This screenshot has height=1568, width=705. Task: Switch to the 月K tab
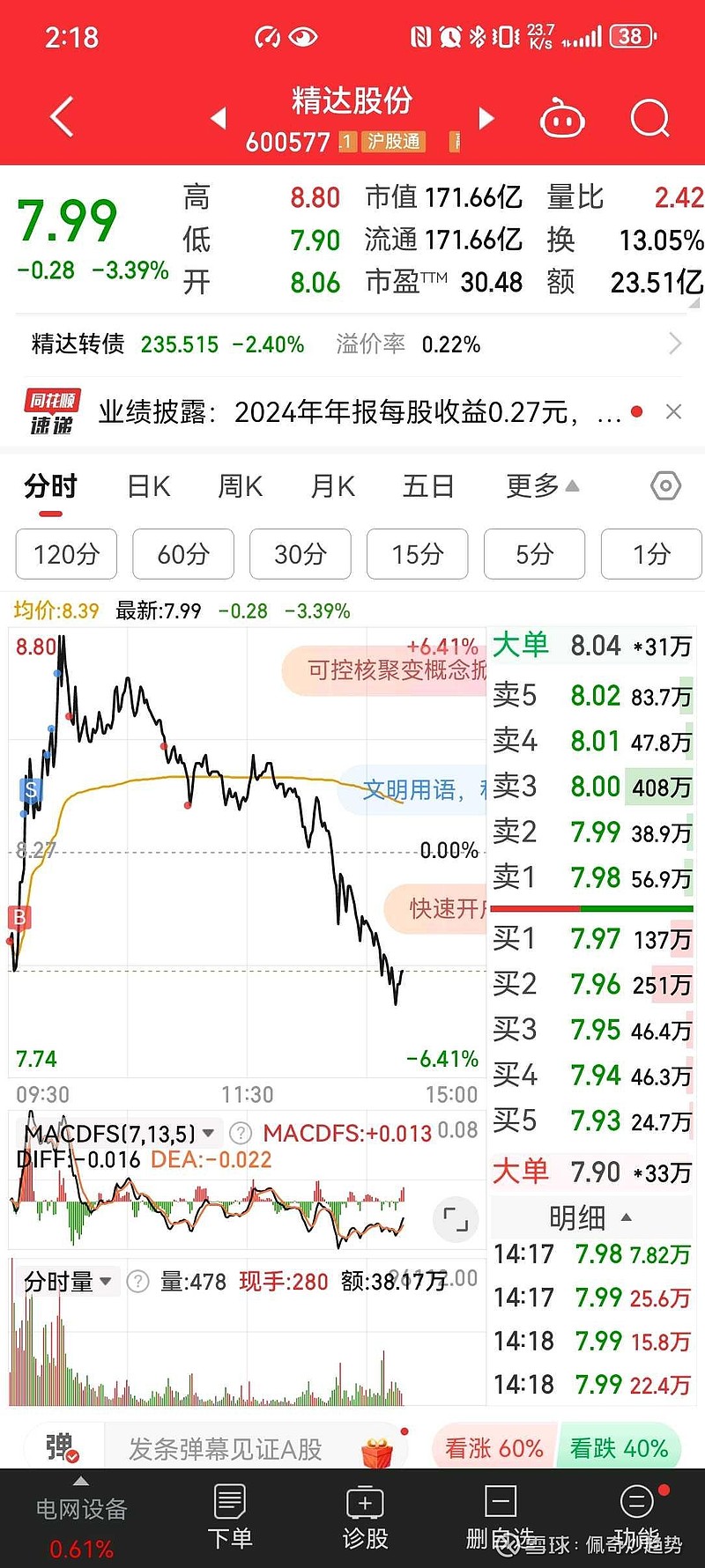(332, 486)
